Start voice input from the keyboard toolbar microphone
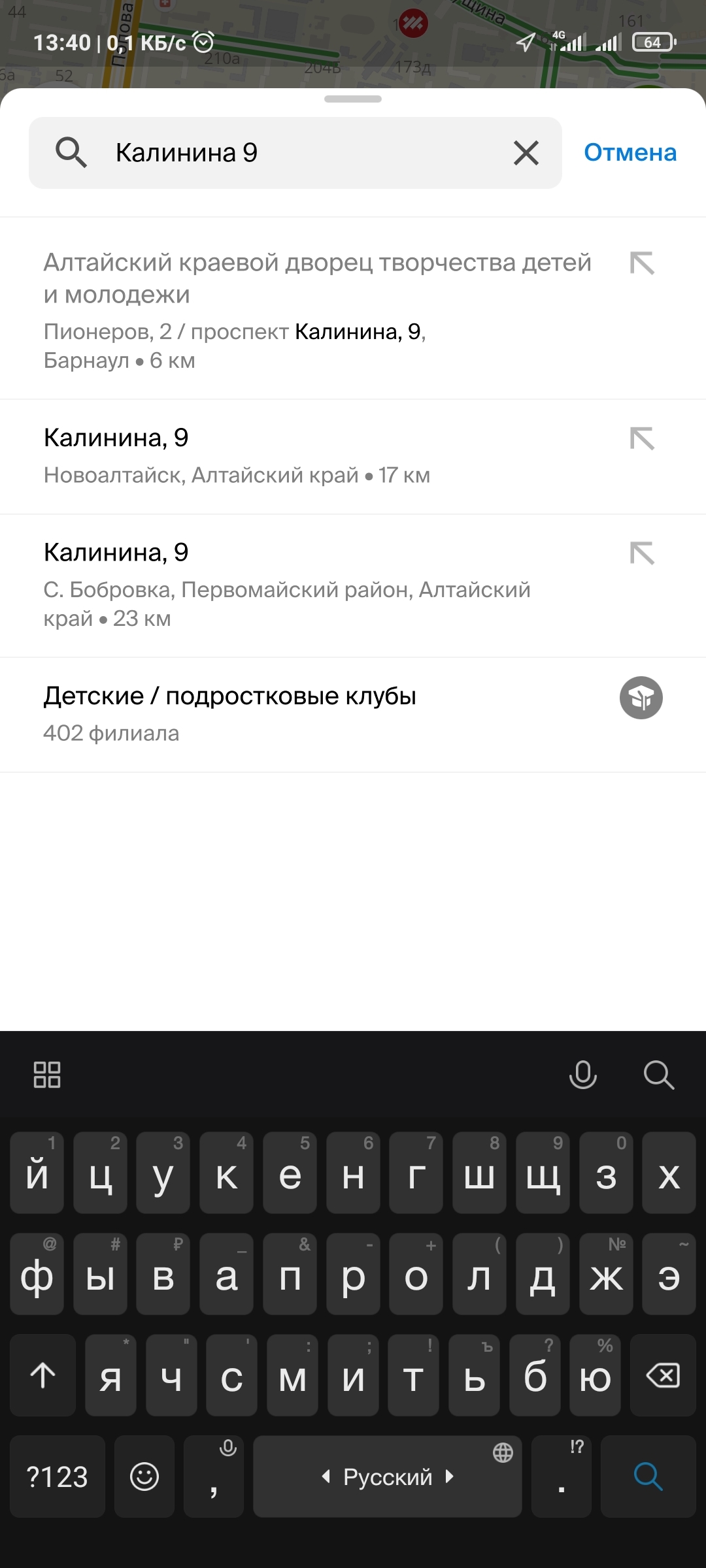The image size is (706, 1568). tap(582, 1075)
